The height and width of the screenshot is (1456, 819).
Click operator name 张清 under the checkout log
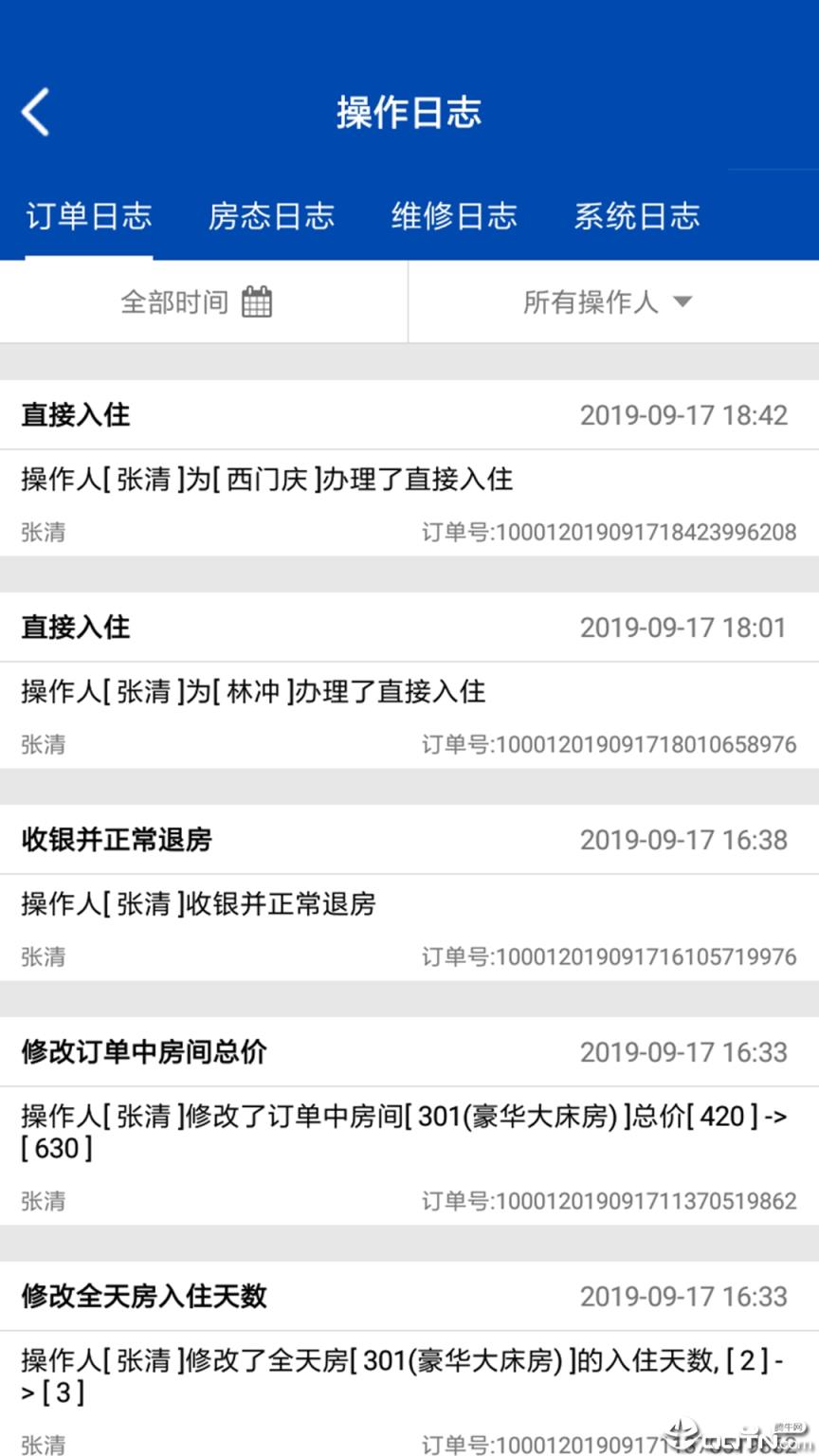click(43, 957)
